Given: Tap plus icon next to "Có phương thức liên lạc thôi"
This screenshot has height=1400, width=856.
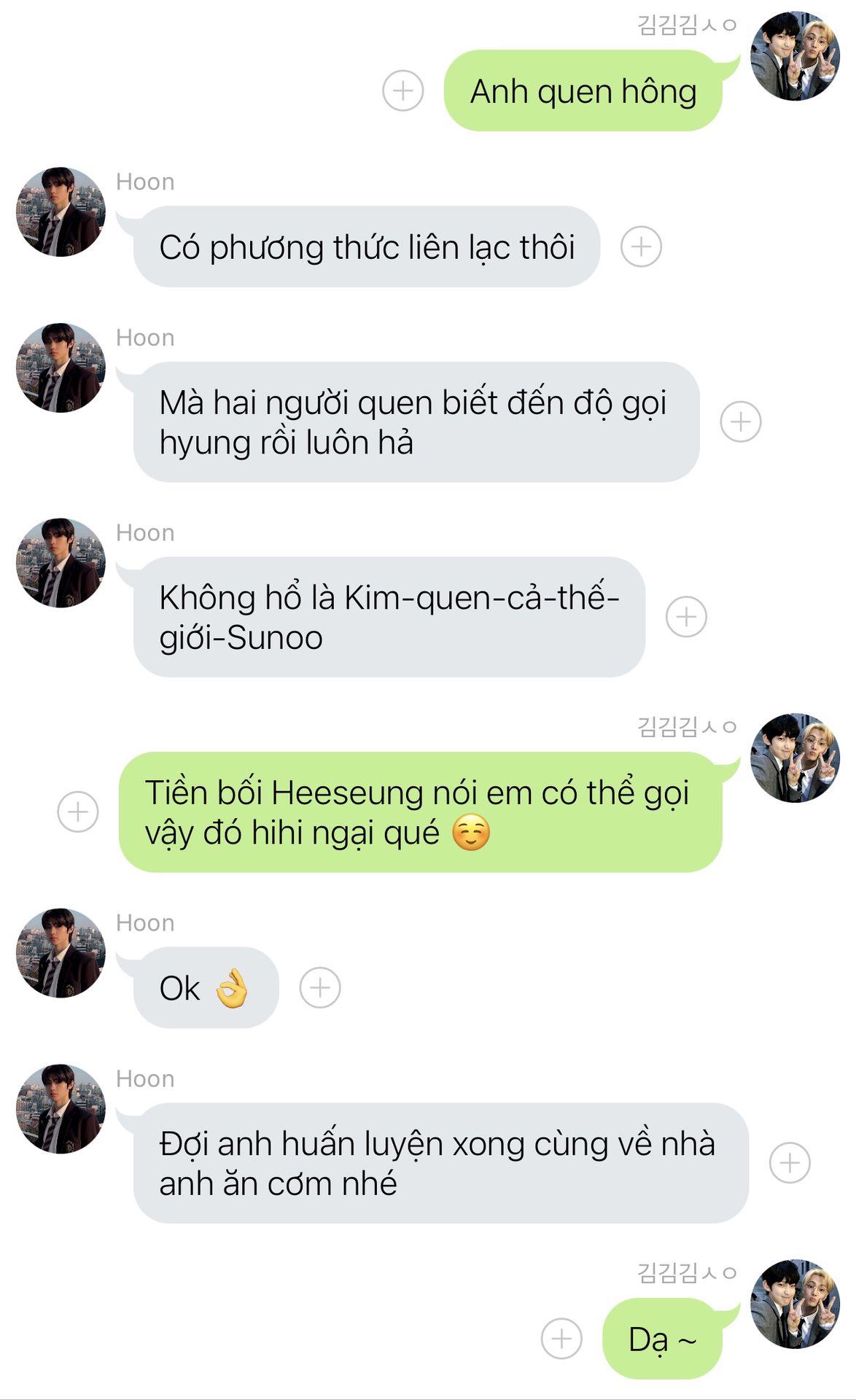Looking at the screenshot, I should click(641, 246).
